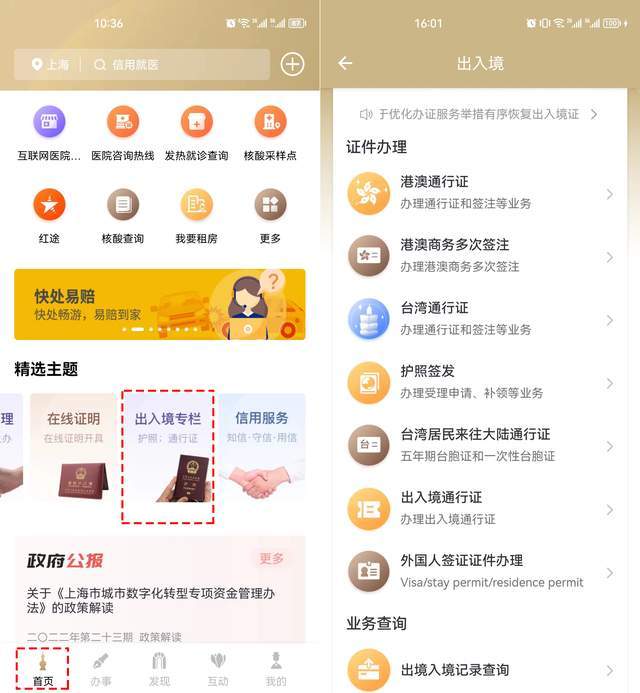Switch to the 我的 tab
Viewport: 640px width, 693px height.
tap(276, 668)
